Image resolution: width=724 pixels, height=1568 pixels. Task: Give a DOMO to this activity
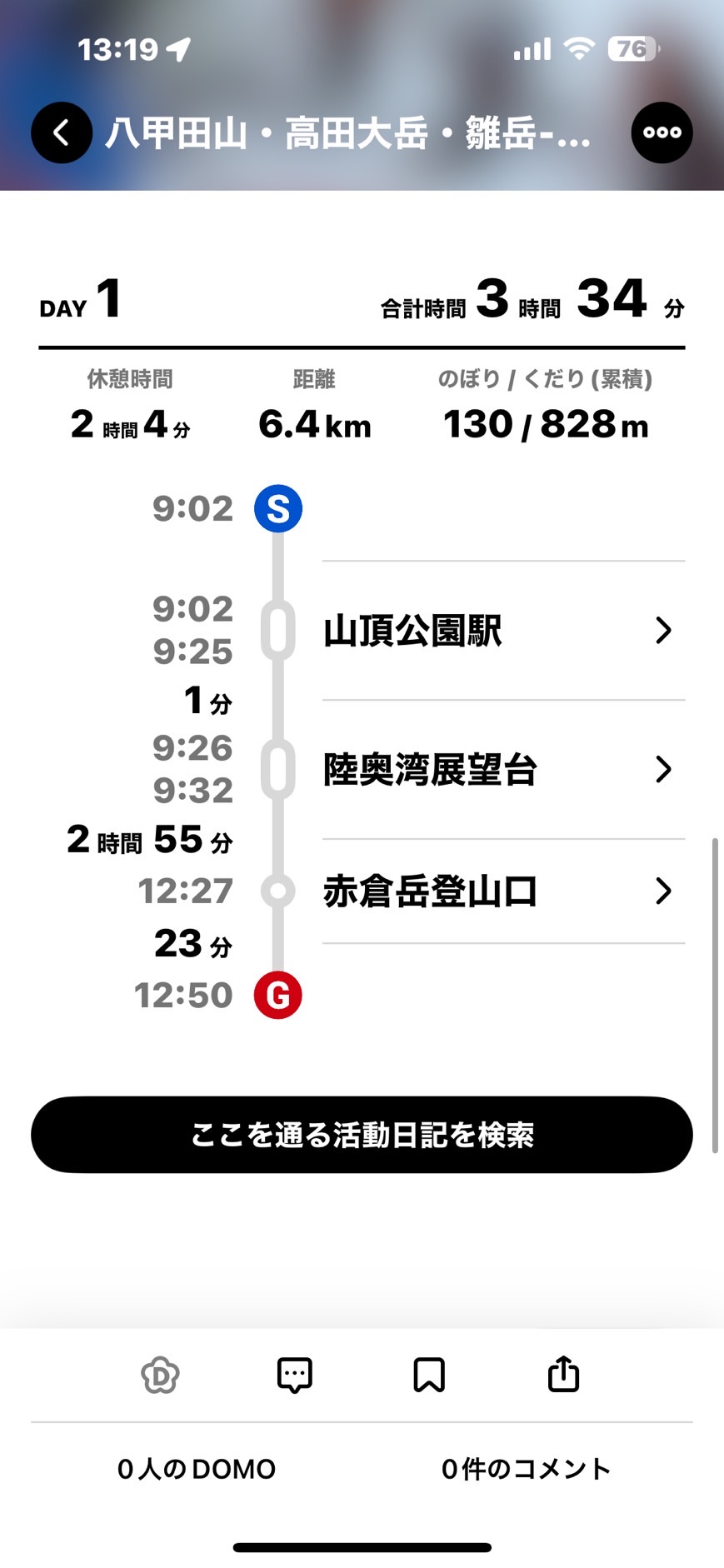pos(160,1375)
